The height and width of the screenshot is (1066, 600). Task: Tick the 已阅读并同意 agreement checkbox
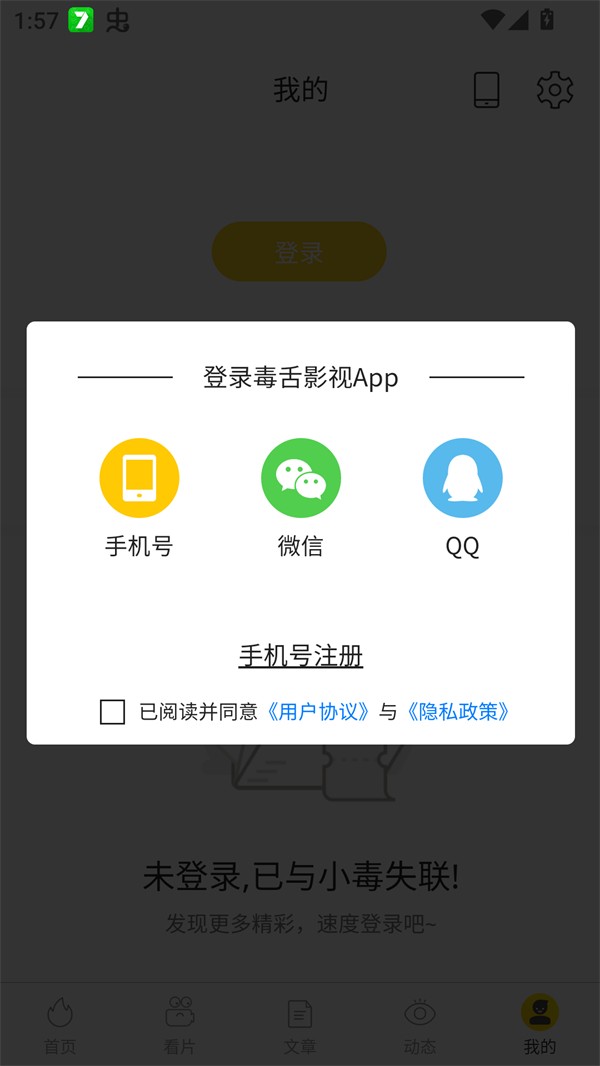click(x=113, y=712)
